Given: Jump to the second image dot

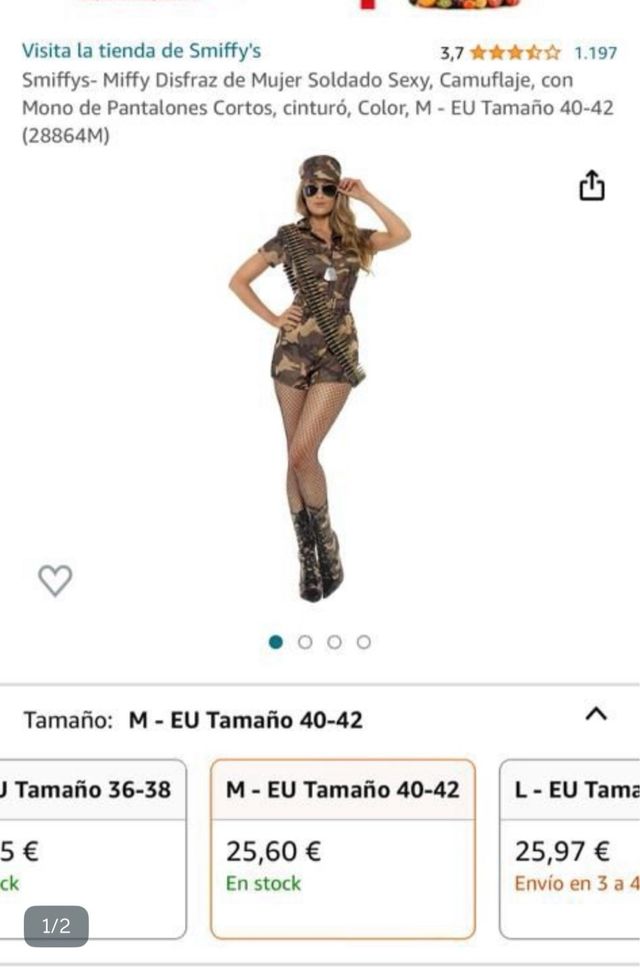Looking at the screenshot, I should pyautogui.click(x=305, y=642).
